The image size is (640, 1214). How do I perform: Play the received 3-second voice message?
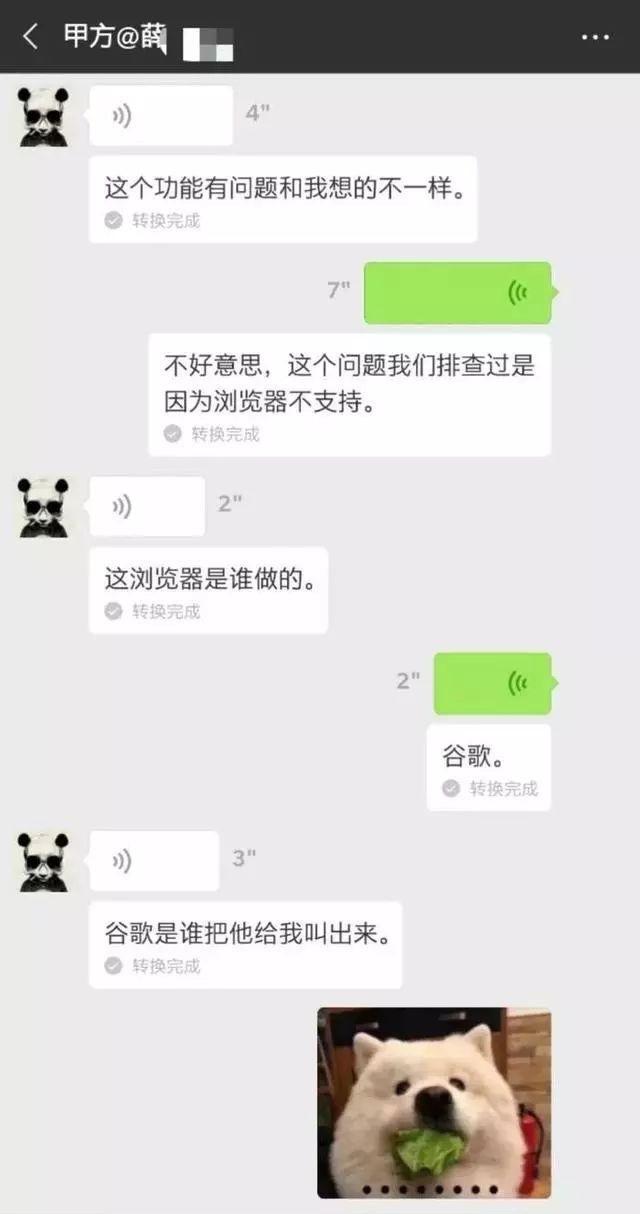click(x=154, y=861)
